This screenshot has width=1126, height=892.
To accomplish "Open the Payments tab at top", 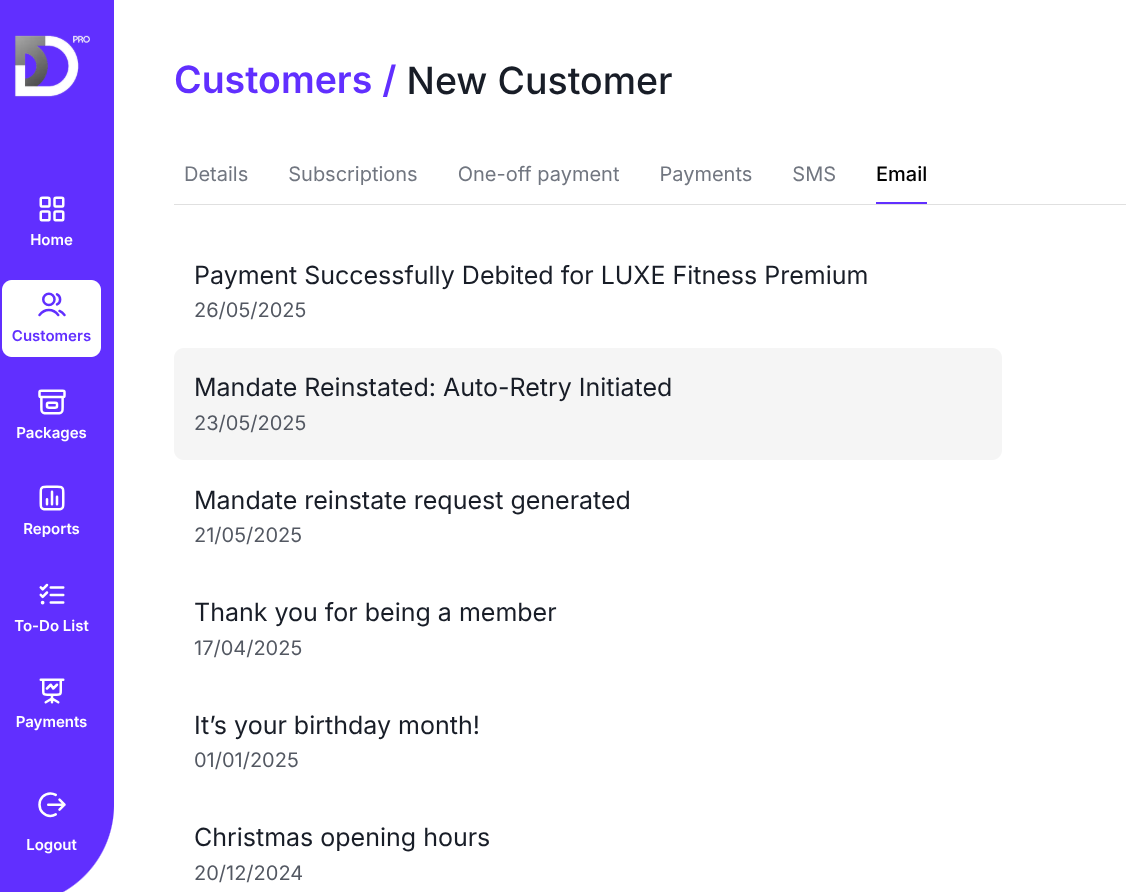I will [705, 174].
